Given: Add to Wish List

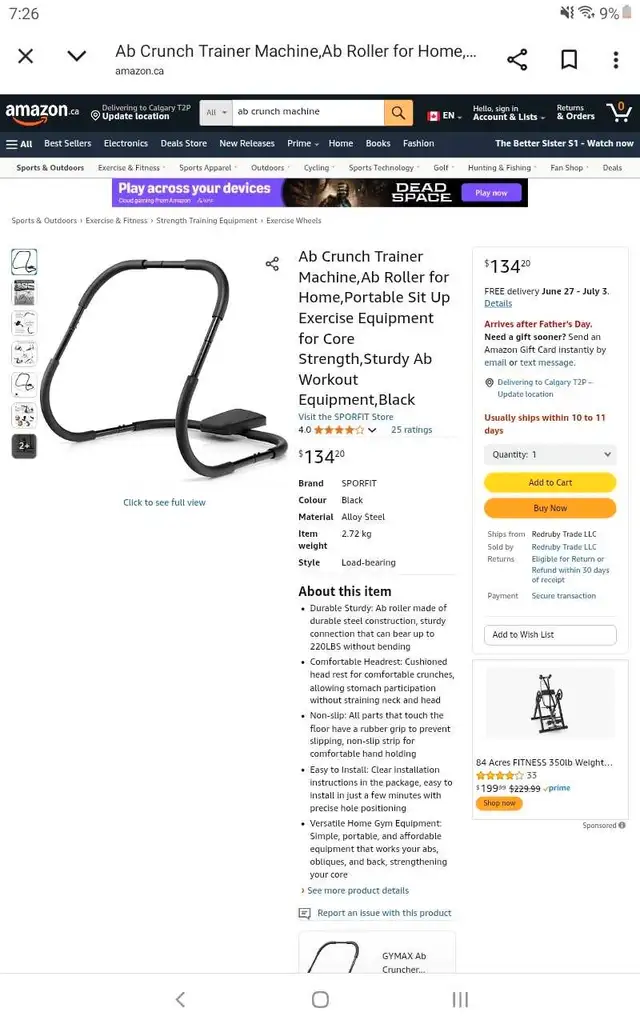Looking at the screenshot, I should coord(550,635).
